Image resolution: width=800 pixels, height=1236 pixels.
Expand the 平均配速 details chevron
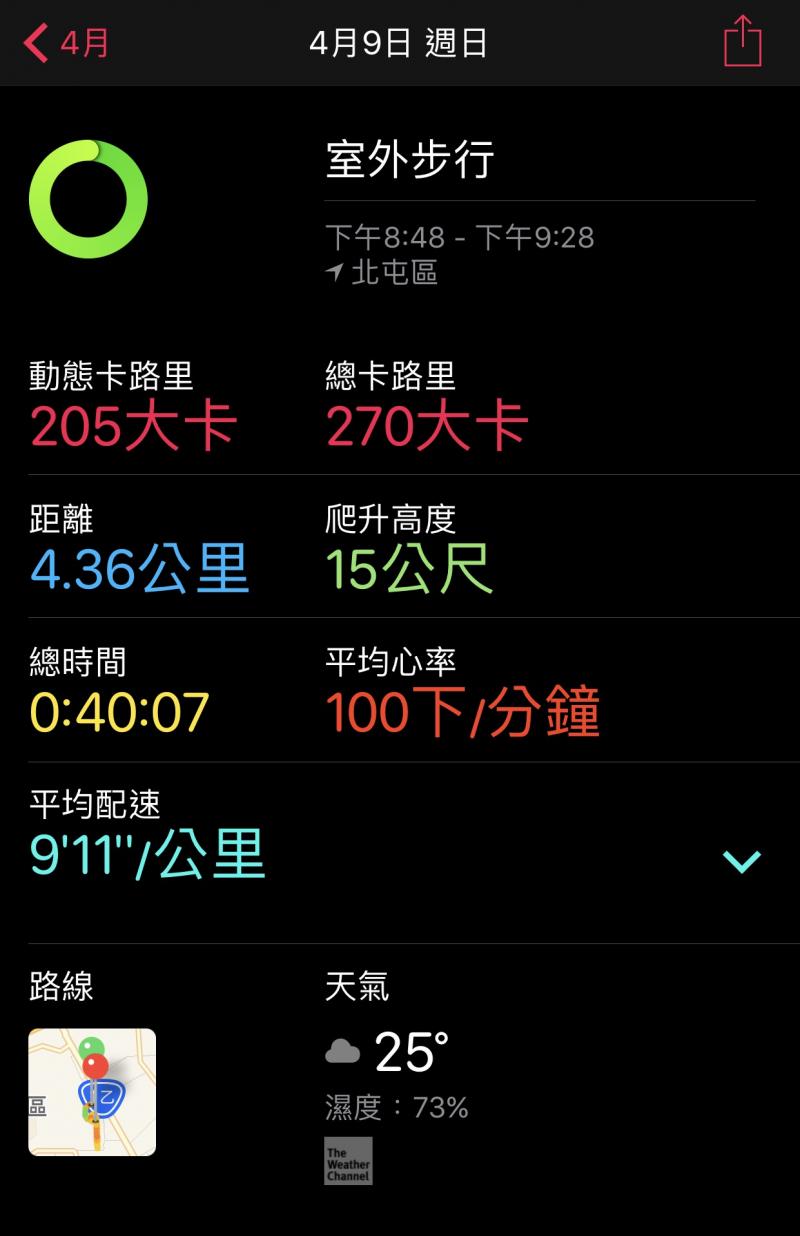741,861
